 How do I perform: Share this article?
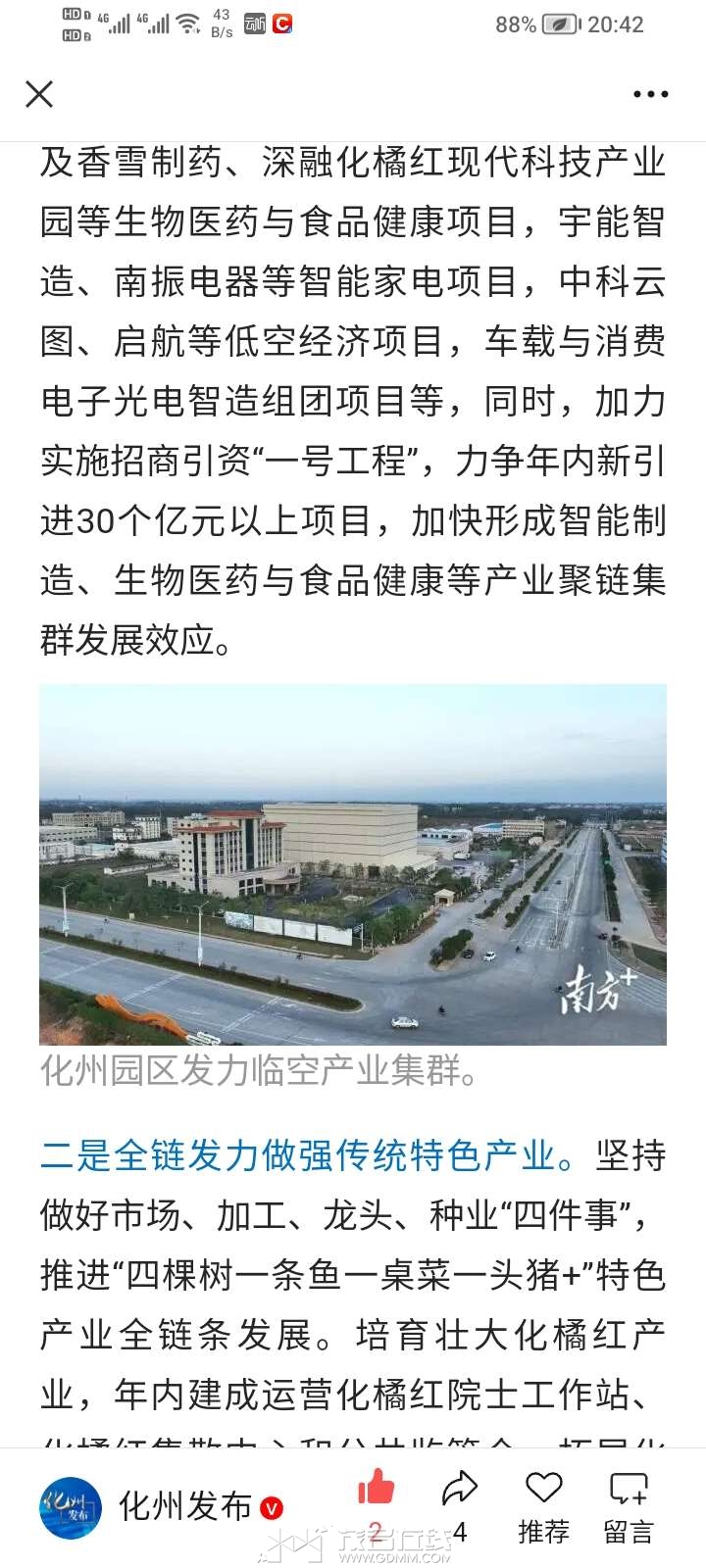(458, 1492)
